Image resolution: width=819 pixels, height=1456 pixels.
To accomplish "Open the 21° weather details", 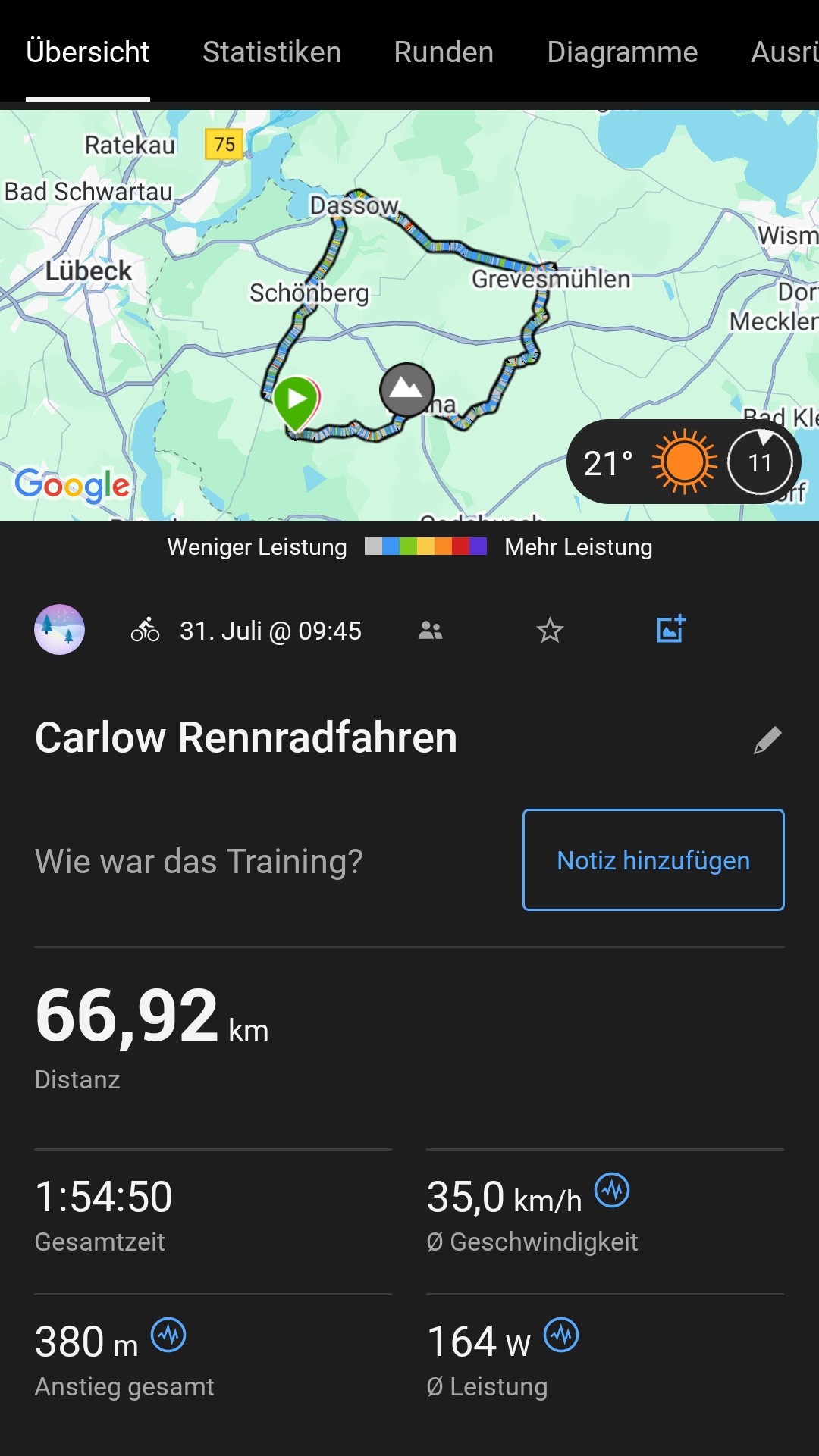I will [682, 462].
